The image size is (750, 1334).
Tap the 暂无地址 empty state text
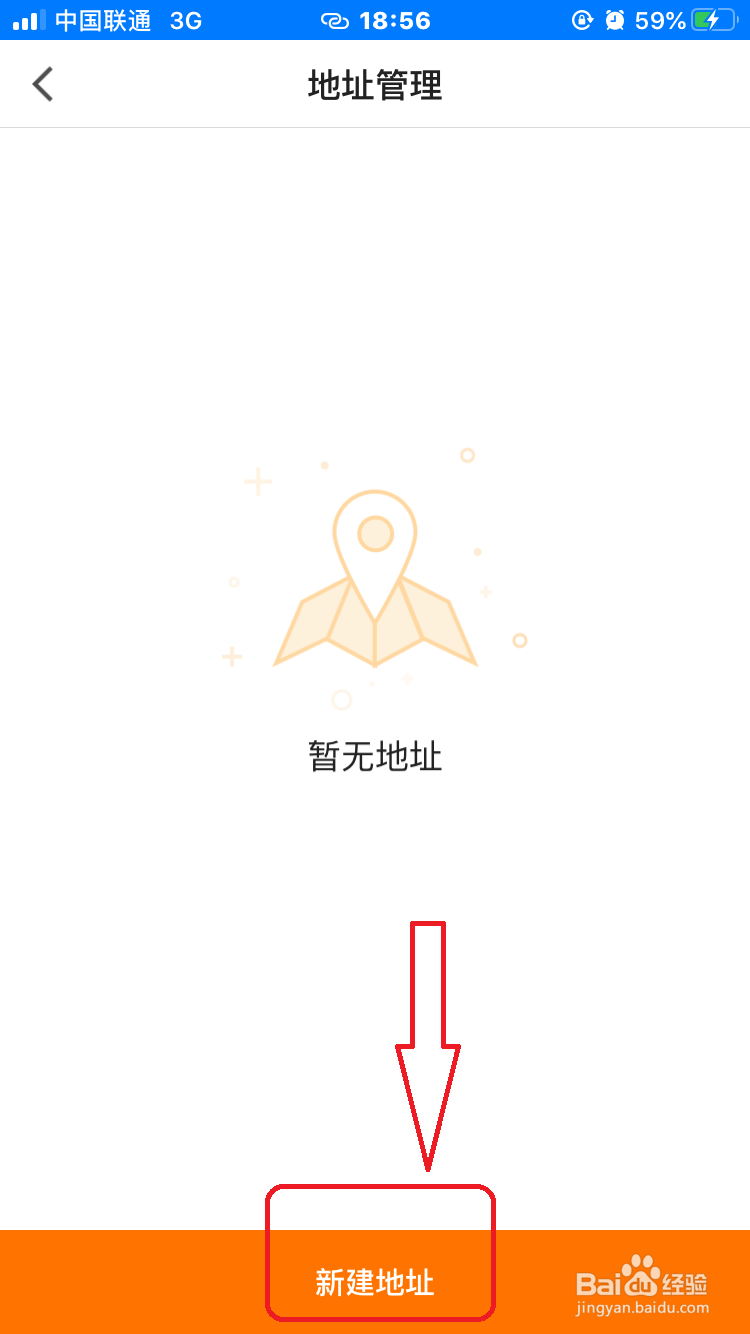375,757
